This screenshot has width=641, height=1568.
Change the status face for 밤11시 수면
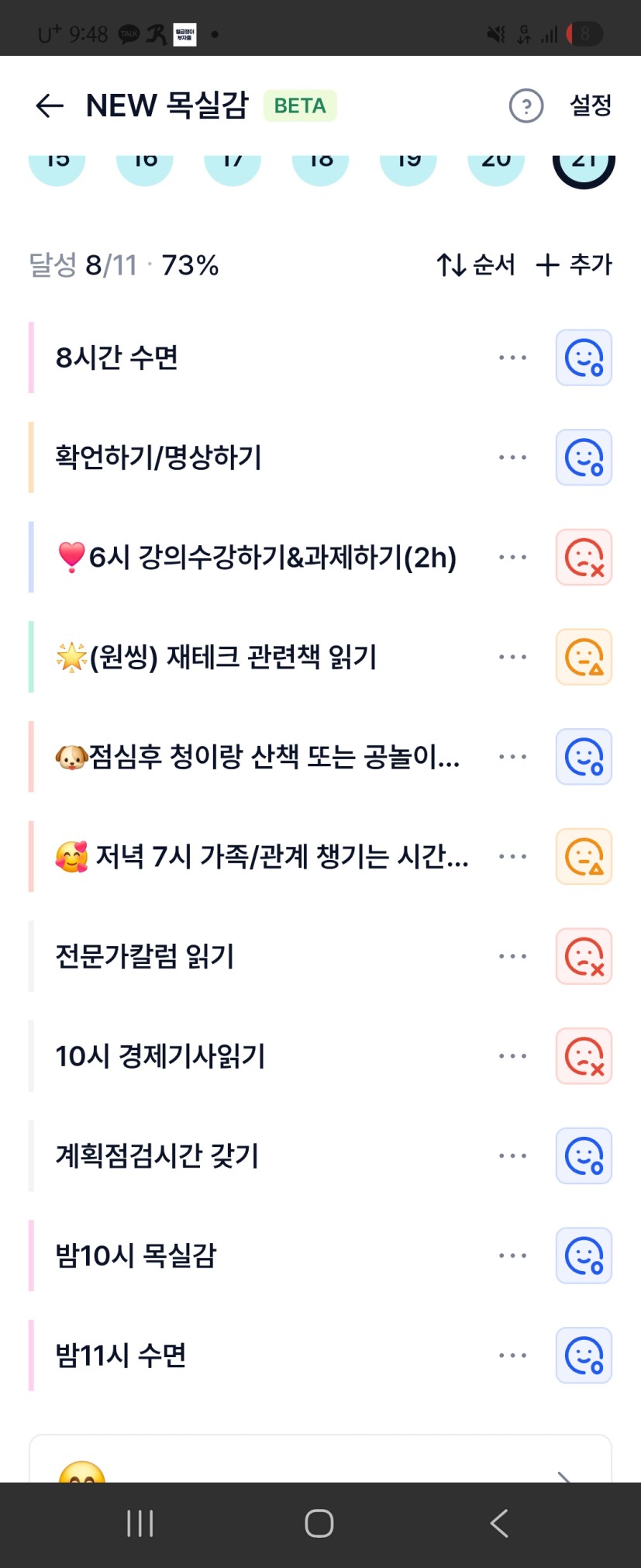(584, 1356)
